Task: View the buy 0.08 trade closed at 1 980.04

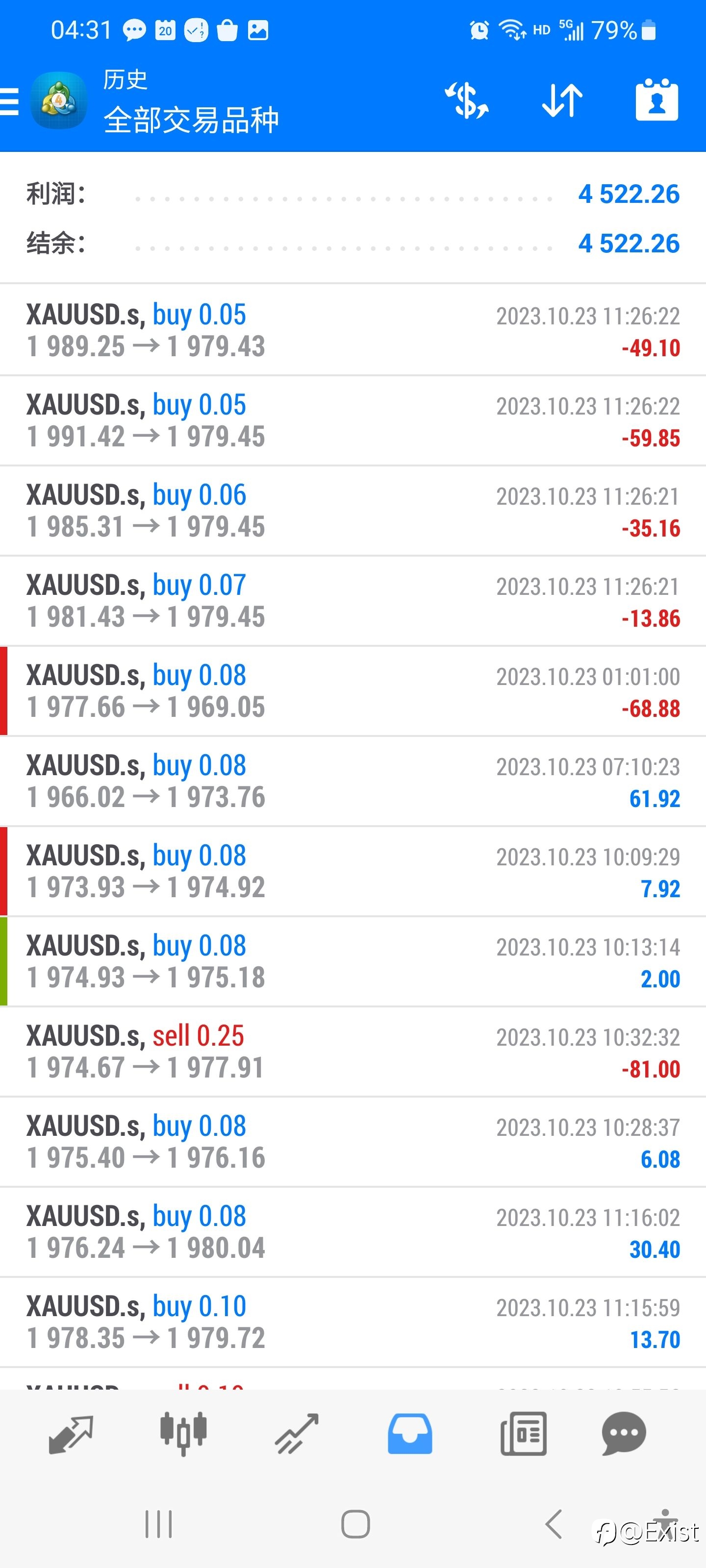Action: (353, 1232)
